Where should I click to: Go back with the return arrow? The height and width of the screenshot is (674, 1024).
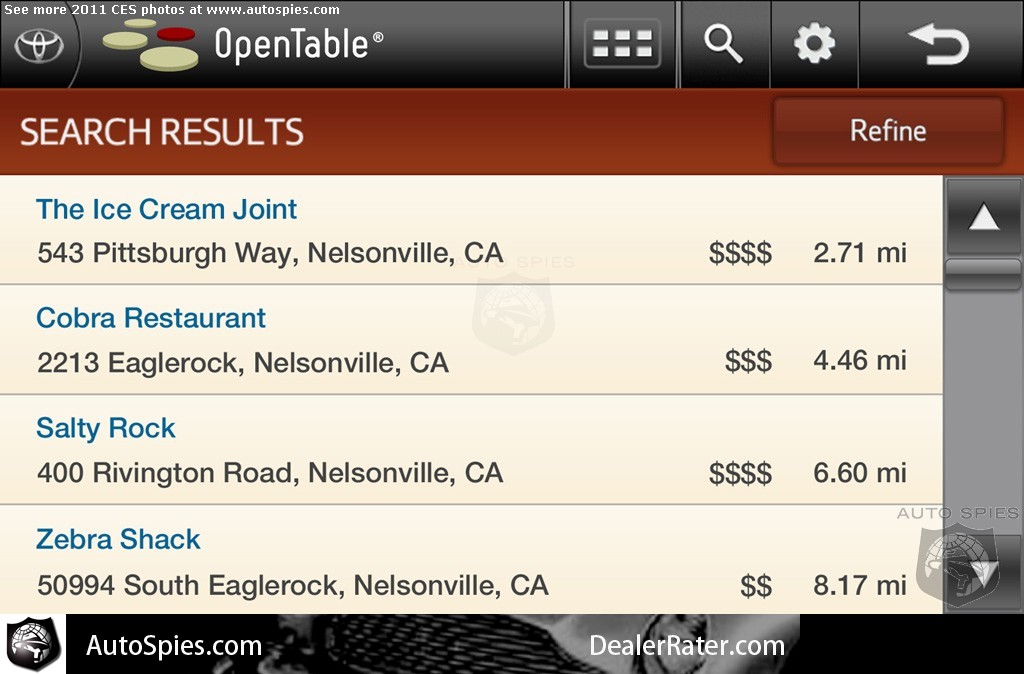click(939, 44)
